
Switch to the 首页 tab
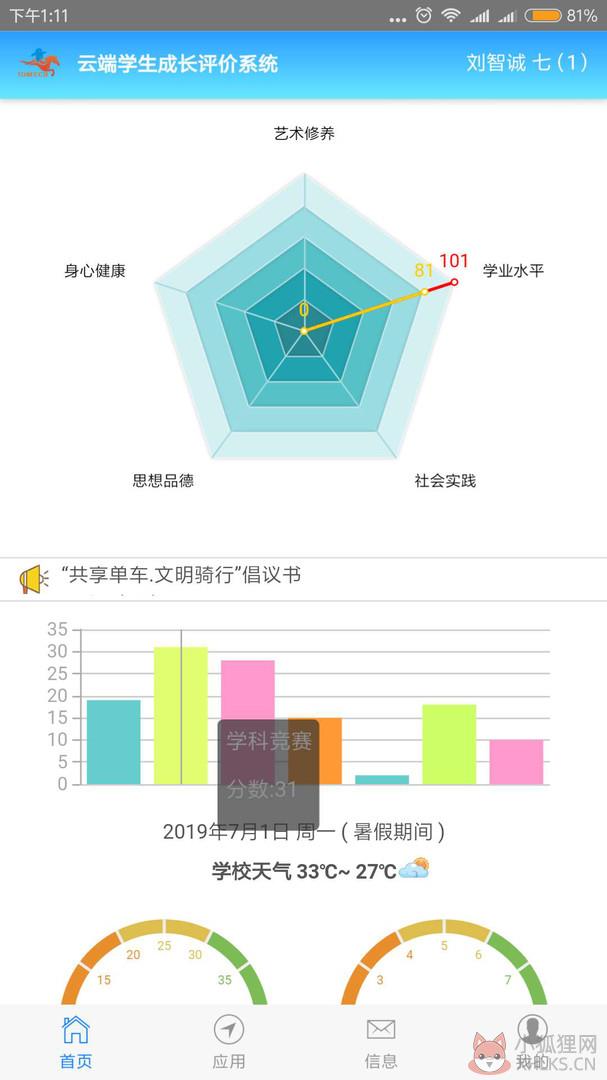76,1042
